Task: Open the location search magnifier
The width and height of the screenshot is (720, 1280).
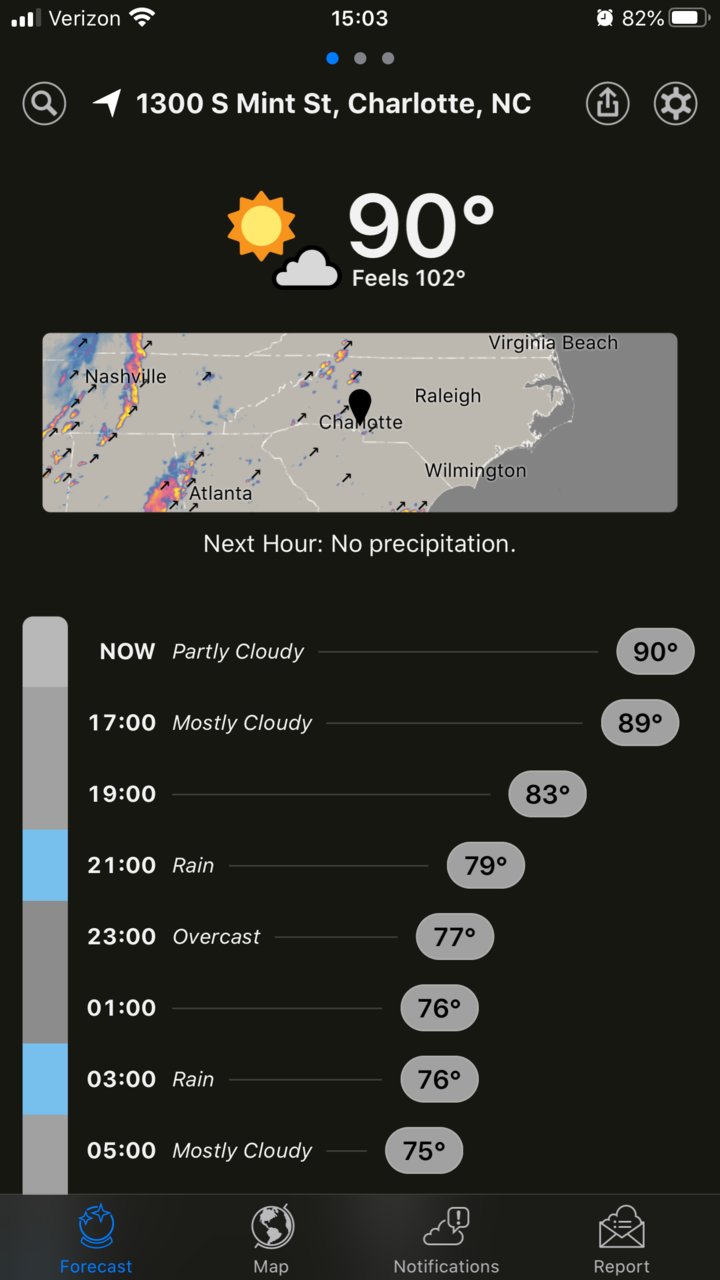Action: [x=44, y=103]
